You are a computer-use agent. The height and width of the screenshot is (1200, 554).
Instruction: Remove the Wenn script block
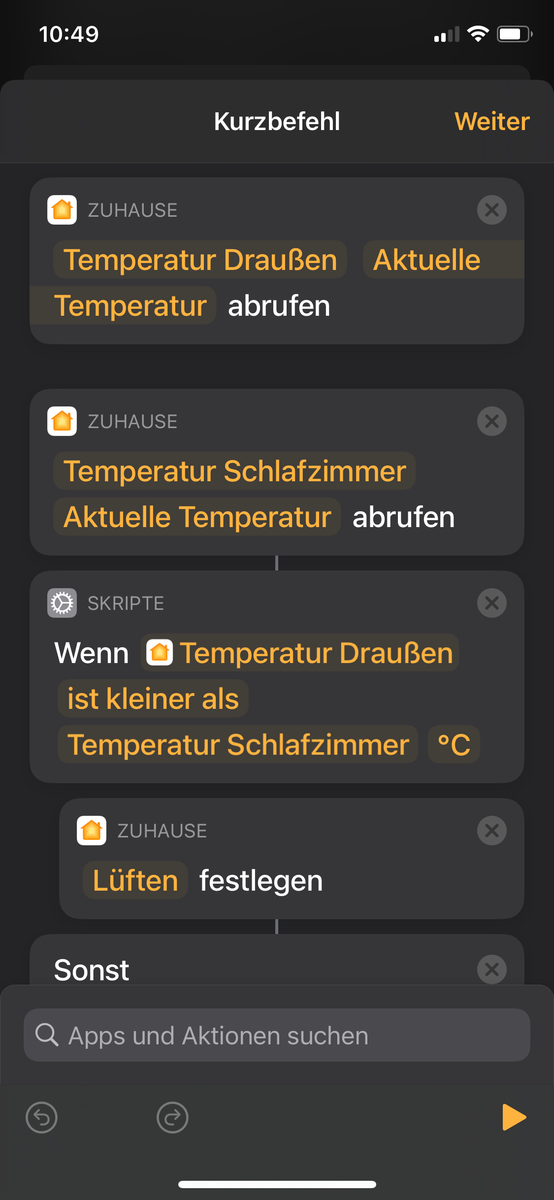point(491,603)
